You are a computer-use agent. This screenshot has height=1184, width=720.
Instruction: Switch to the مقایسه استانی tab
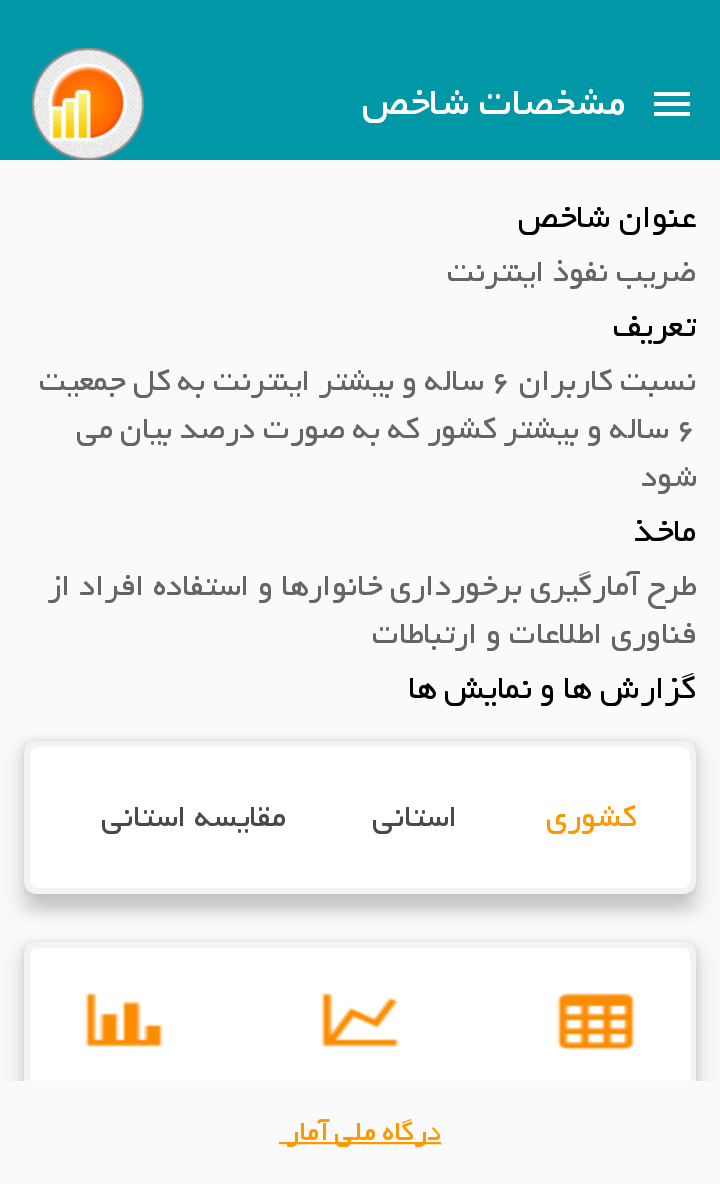tap(193, 818)
